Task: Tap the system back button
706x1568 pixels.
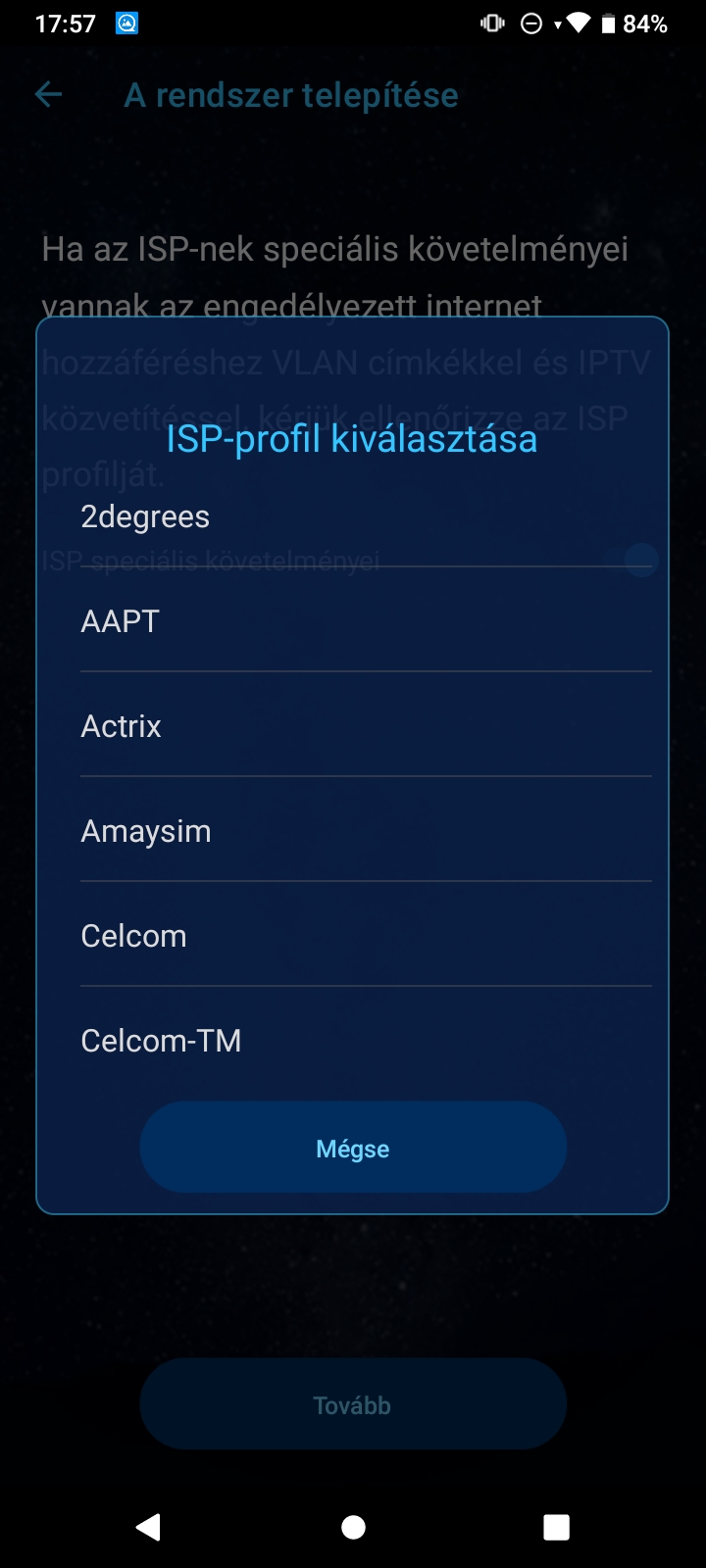Action: pos(148,1526)
